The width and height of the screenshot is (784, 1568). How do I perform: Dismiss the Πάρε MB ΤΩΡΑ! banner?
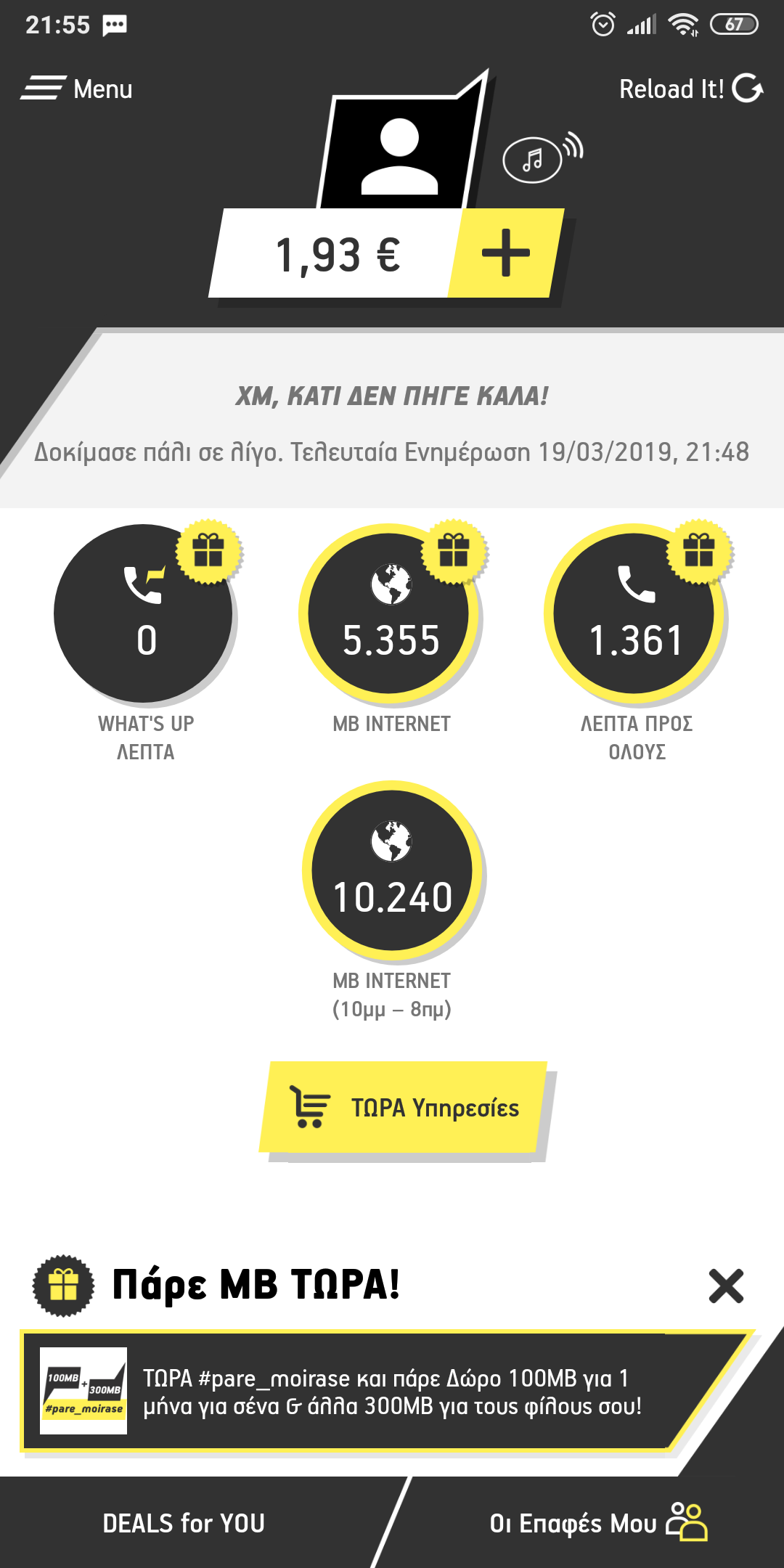(726, 1286)
